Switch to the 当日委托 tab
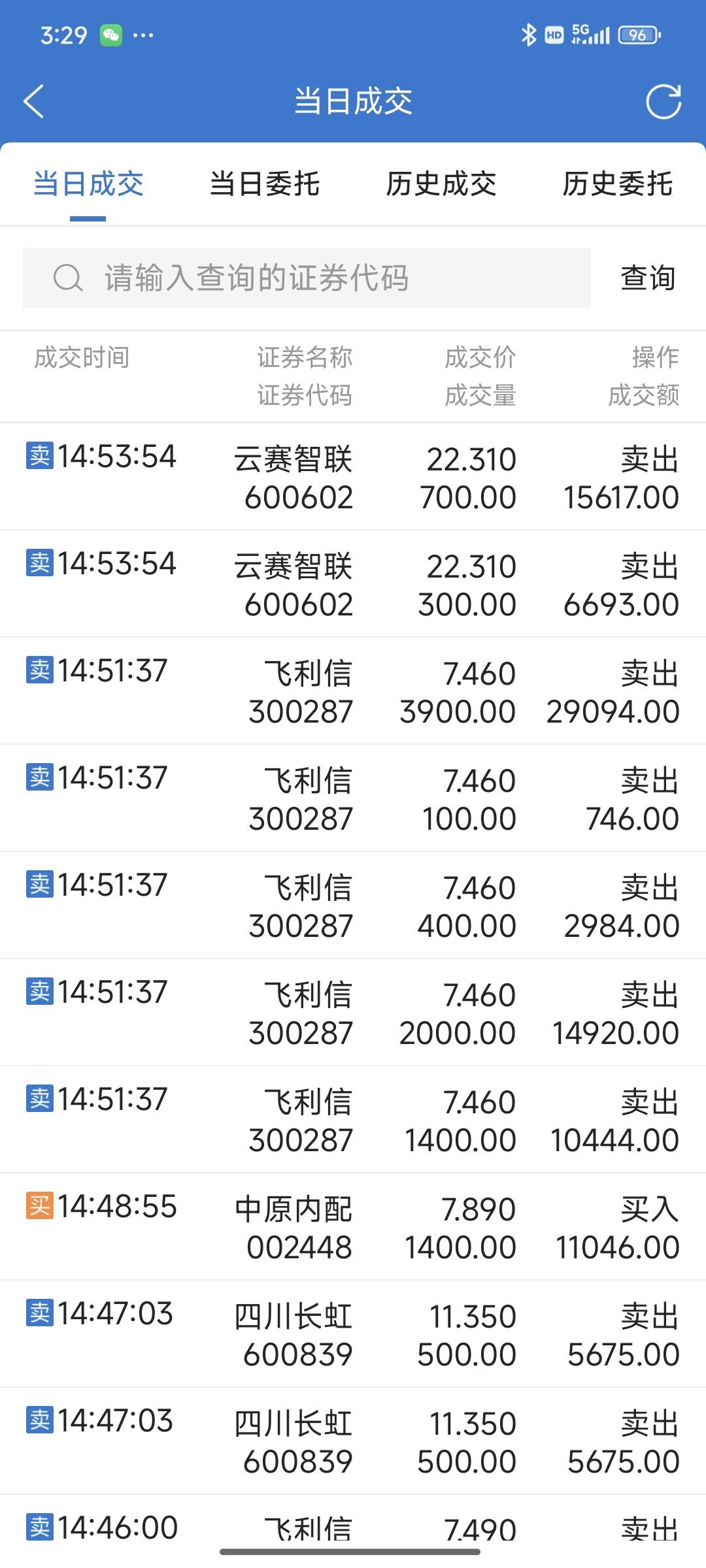The width and height of the screenshot is (706, 1568). click(x=265, y=184)
